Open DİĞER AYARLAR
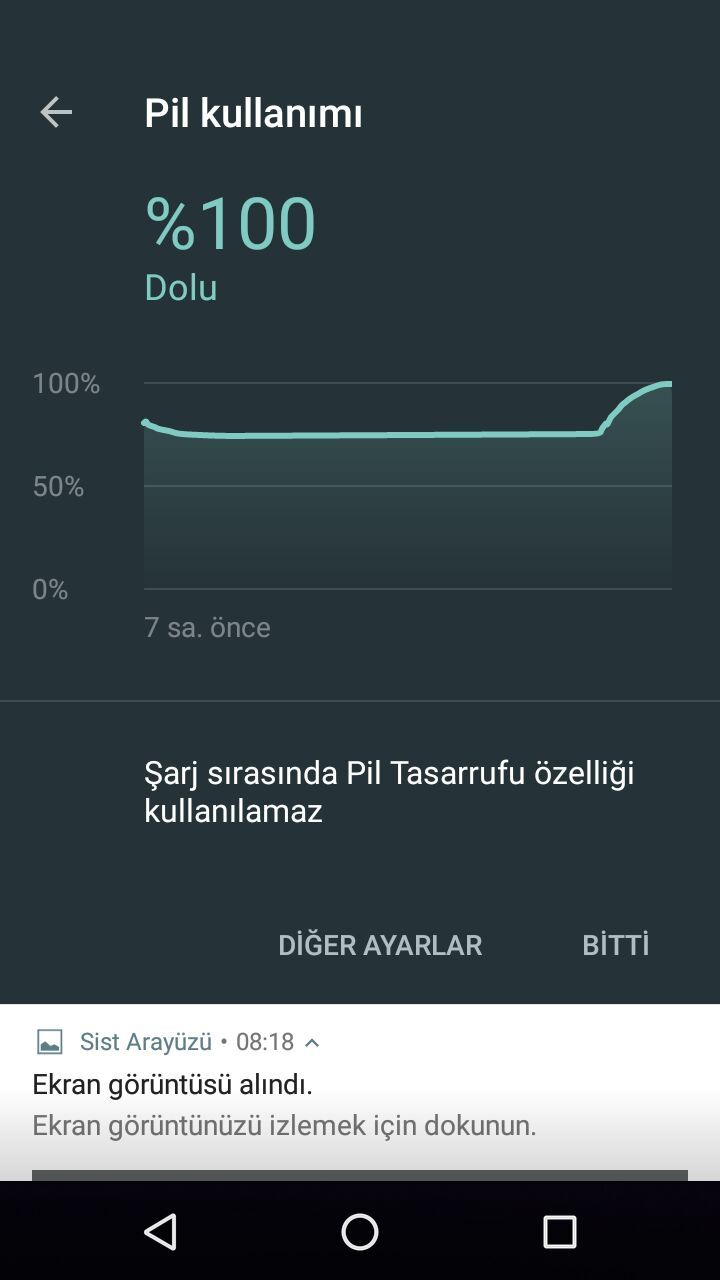This screenshot has width=720, height=1280. pos(380,945)
